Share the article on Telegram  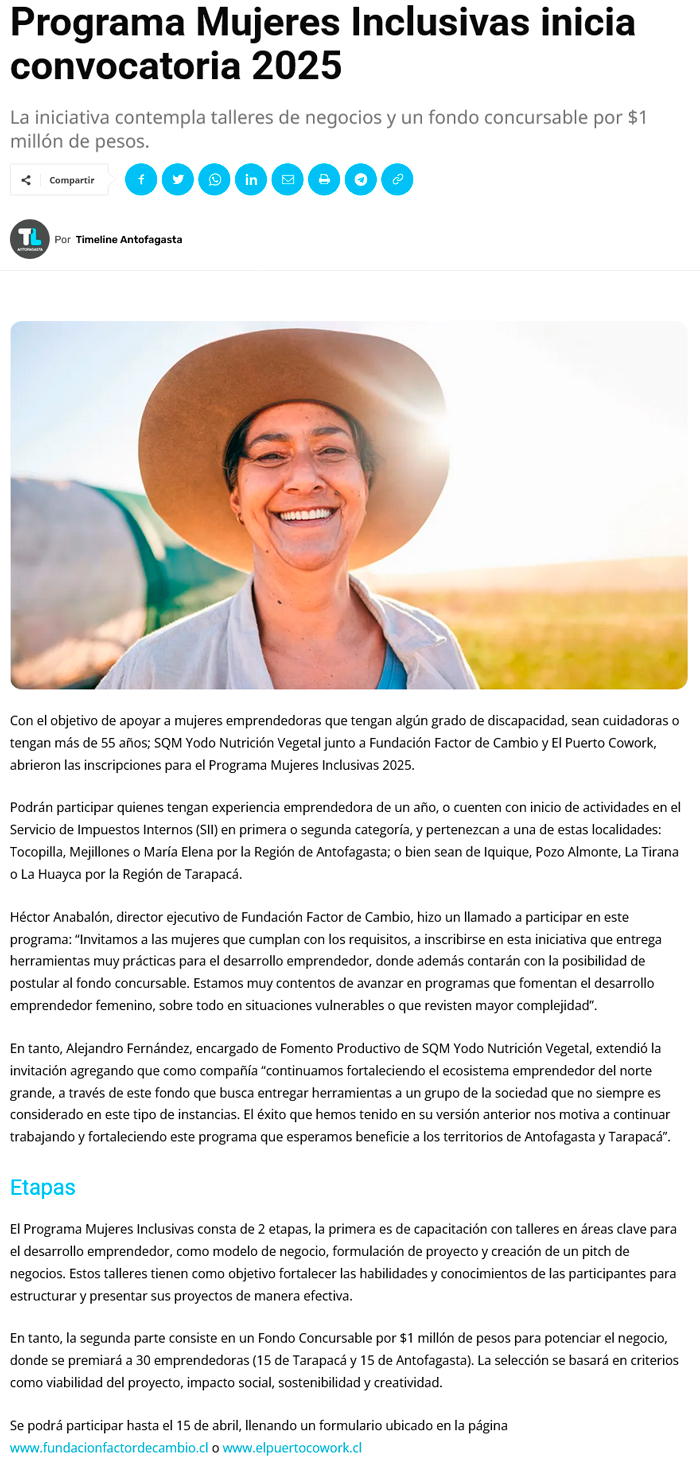(x=361, y=180)
